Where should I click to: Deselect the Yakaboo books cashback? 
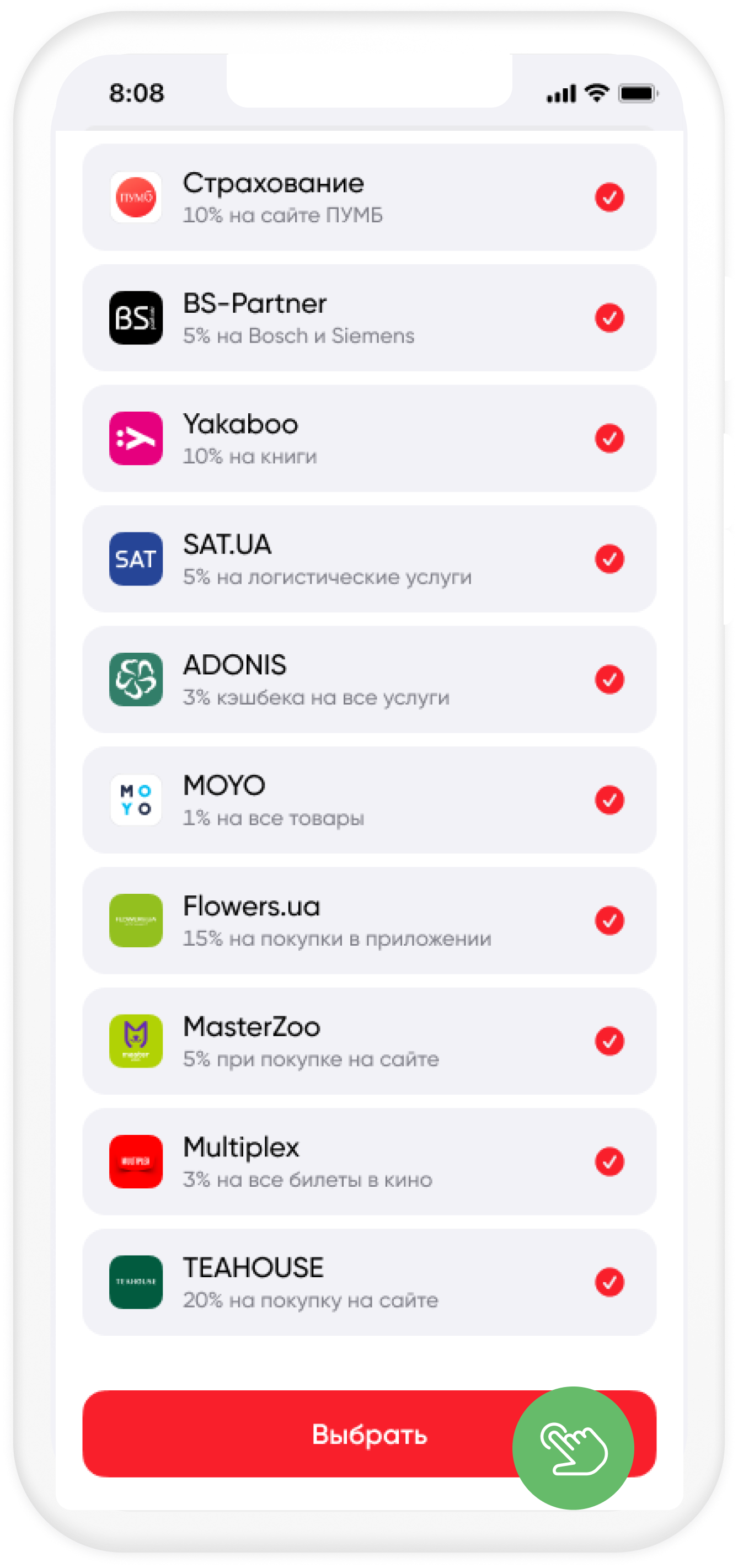click(609, 438)
